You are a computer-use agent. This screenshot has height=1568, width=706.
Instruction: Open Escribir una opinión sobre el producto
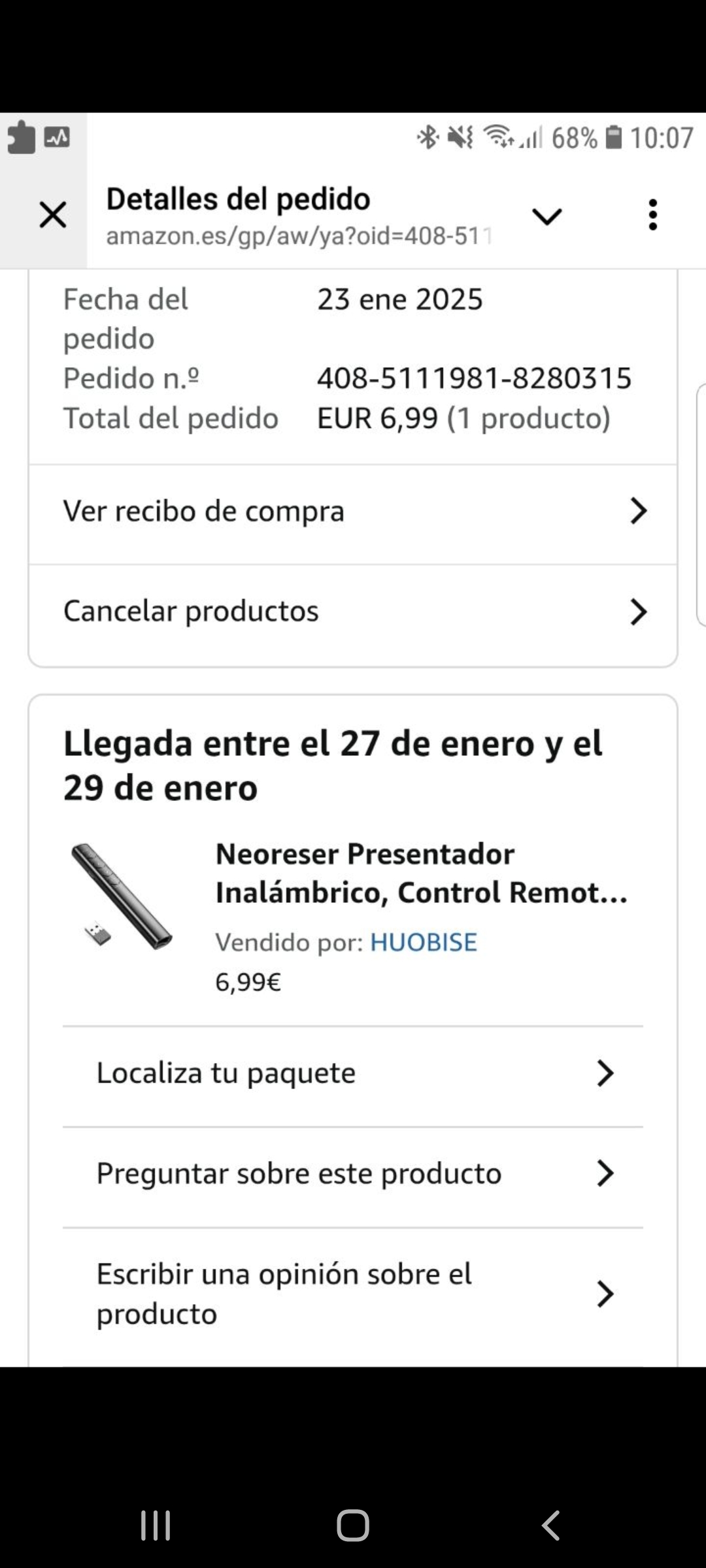[353, 1294]
